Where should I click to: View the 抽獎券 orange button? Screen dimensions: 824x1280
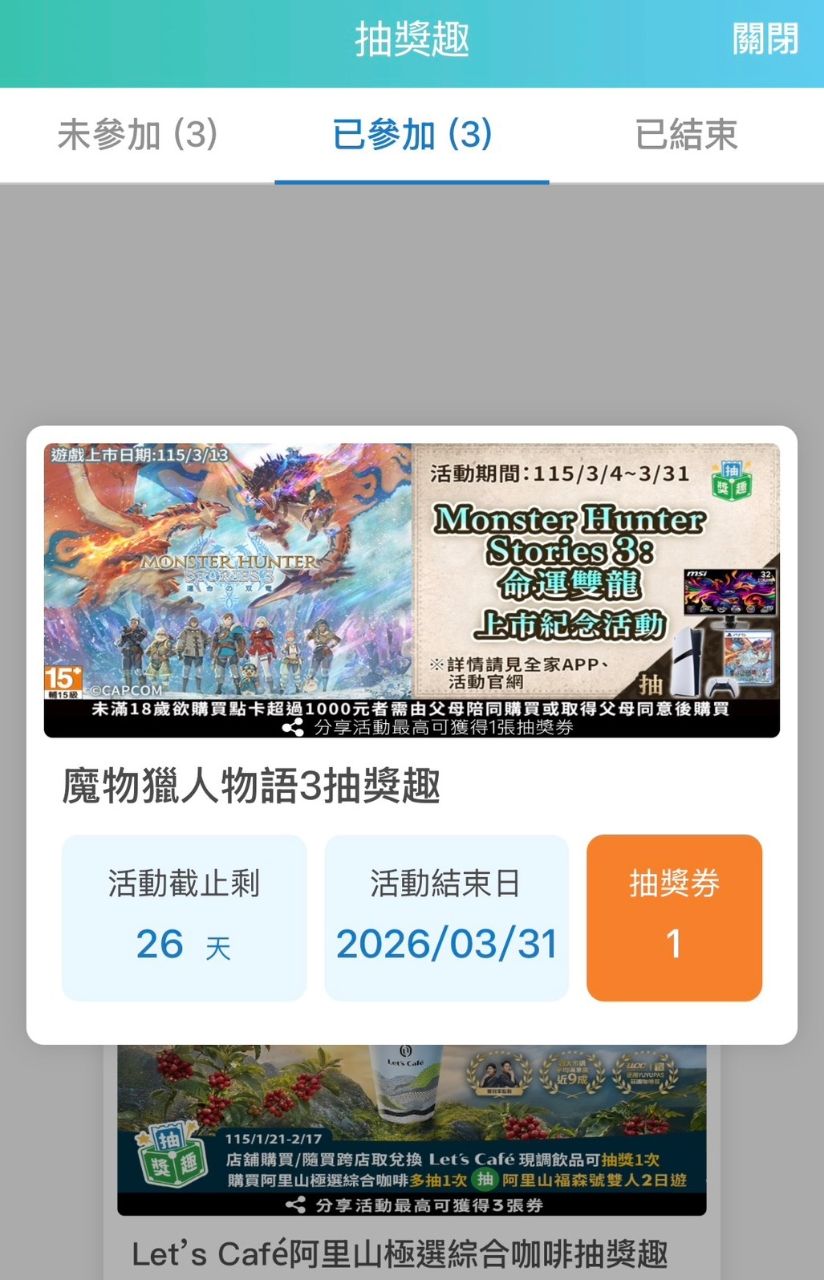pyautogui.click(x=674, y=917)
